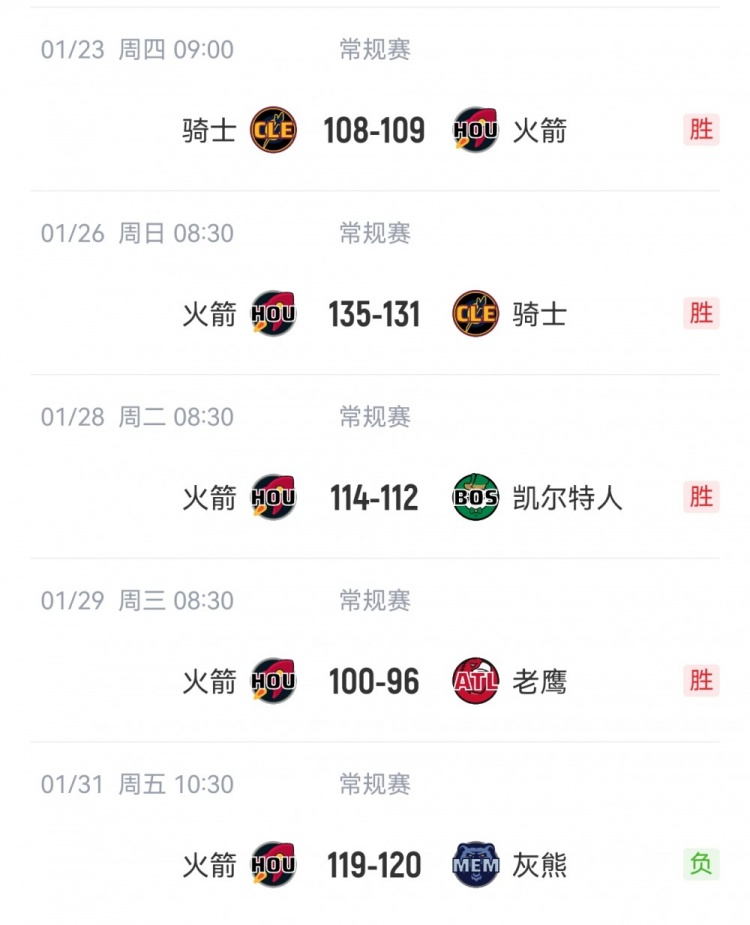This screenshot has width=750, height=925.
Task: Open the Rockets vs Celtics 114-112 game
Action: coord(374,498)
